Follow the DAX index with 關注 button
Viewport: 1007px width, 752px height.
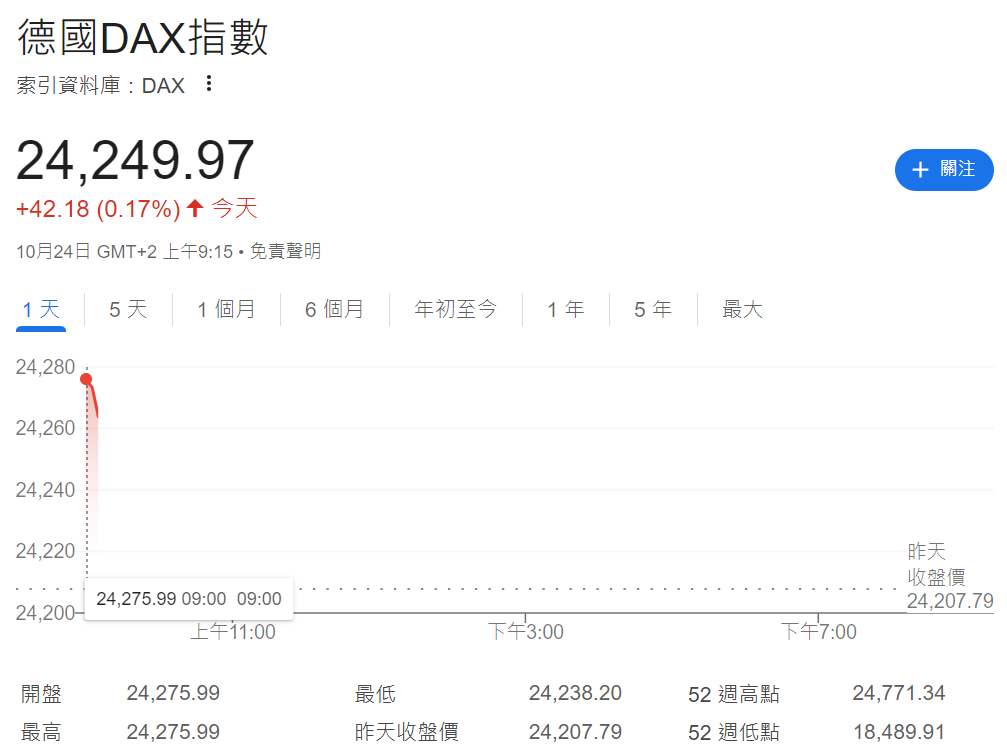tap(943, 170)
